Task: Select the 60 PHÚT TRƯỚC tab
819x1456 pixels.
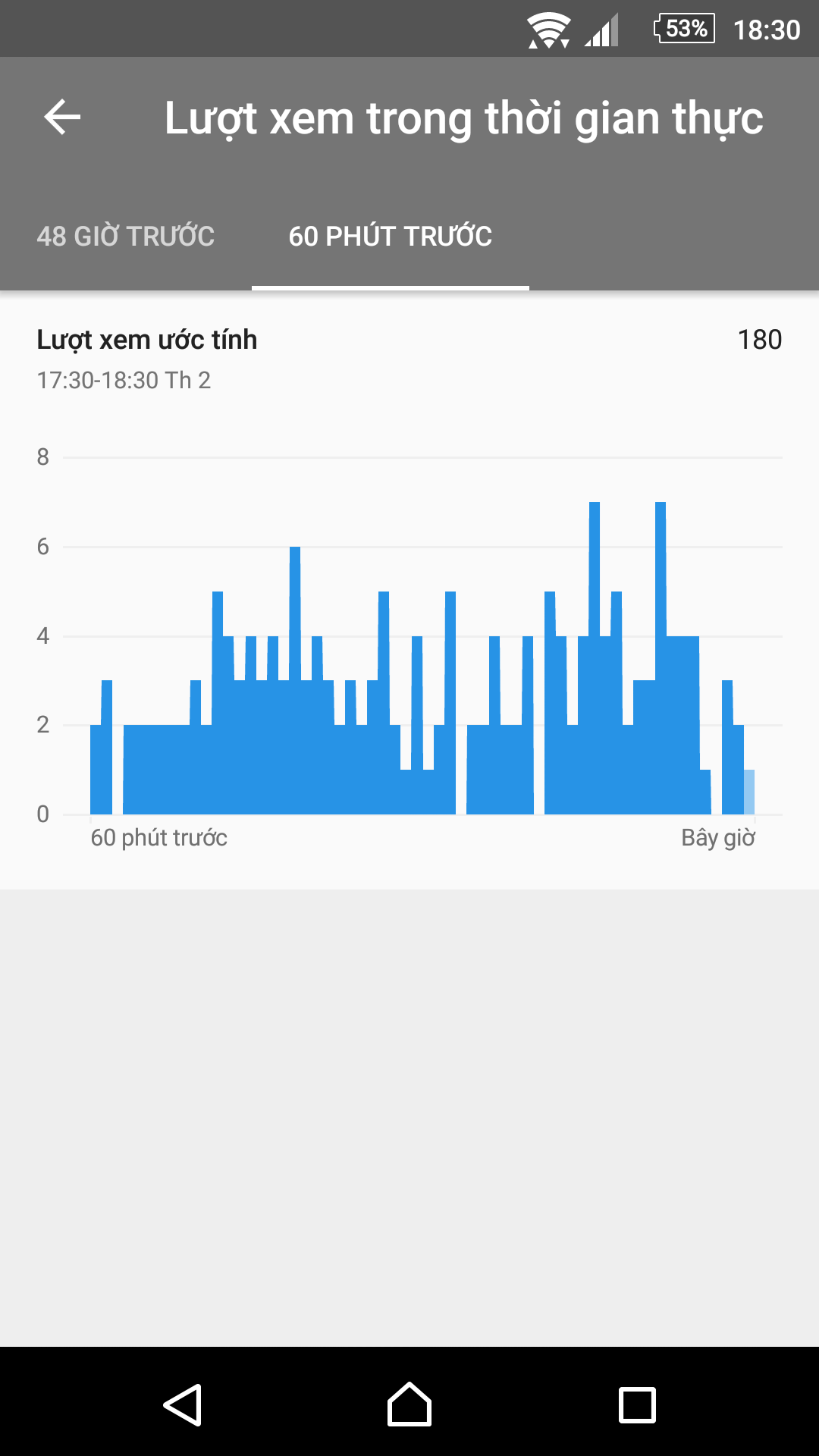Action: tap(391, 237)
